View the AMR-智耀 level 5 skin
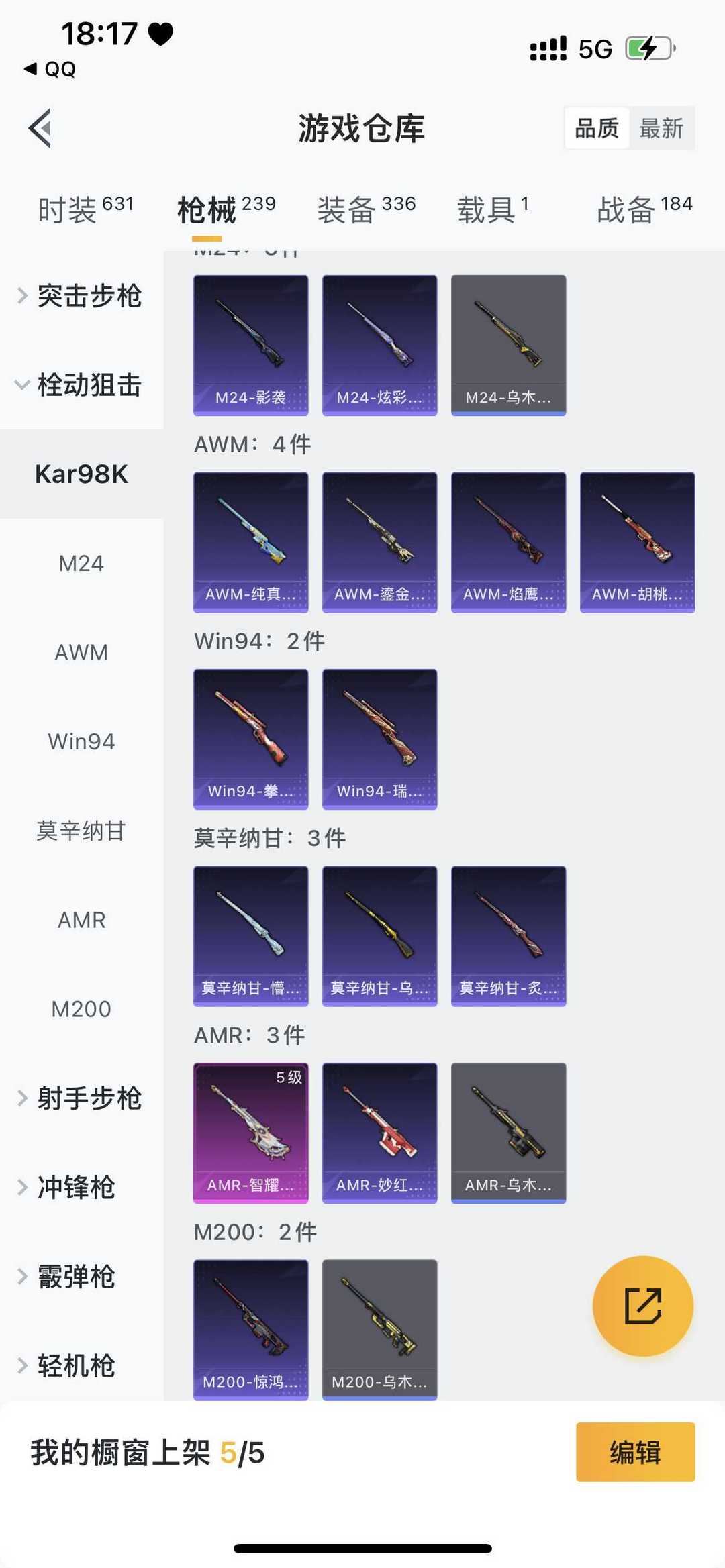Image resolution: width=725 pixels, height=1568 pixels. [x=251, y=1133]
